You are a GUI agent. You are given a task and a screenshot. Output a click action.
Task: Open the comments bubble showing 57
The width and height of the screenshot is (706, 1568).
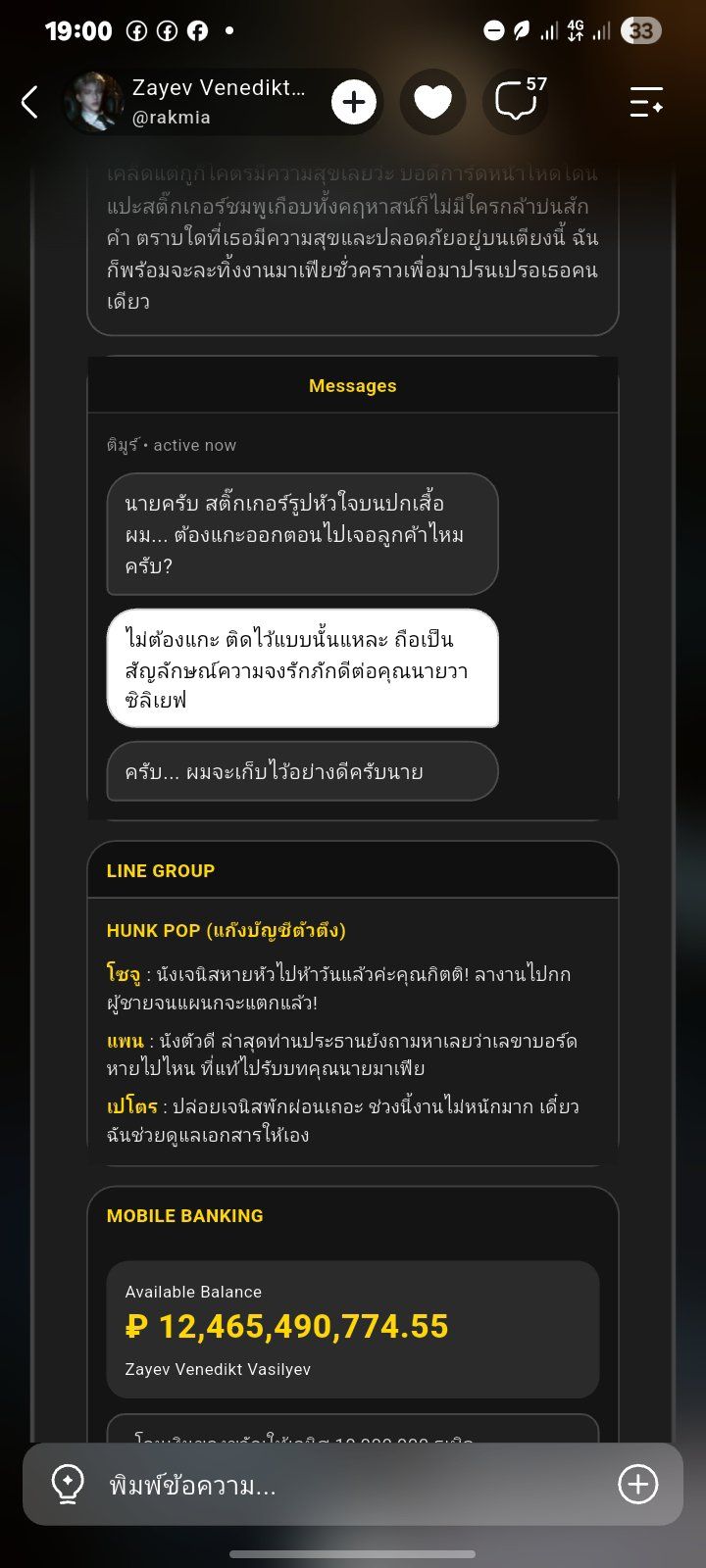tap(517, 101)
